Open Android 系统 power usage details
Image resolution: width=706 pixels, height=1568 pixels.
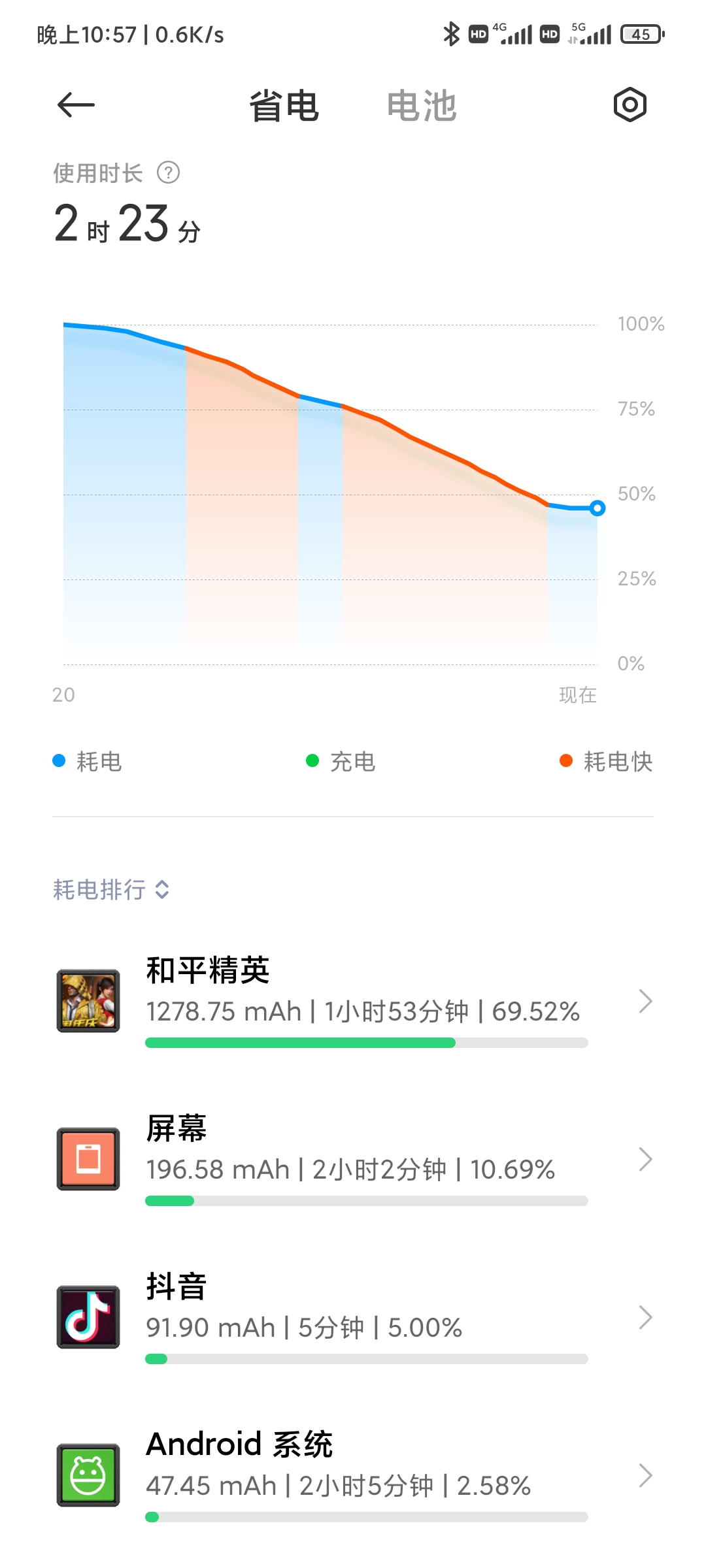353,1475
